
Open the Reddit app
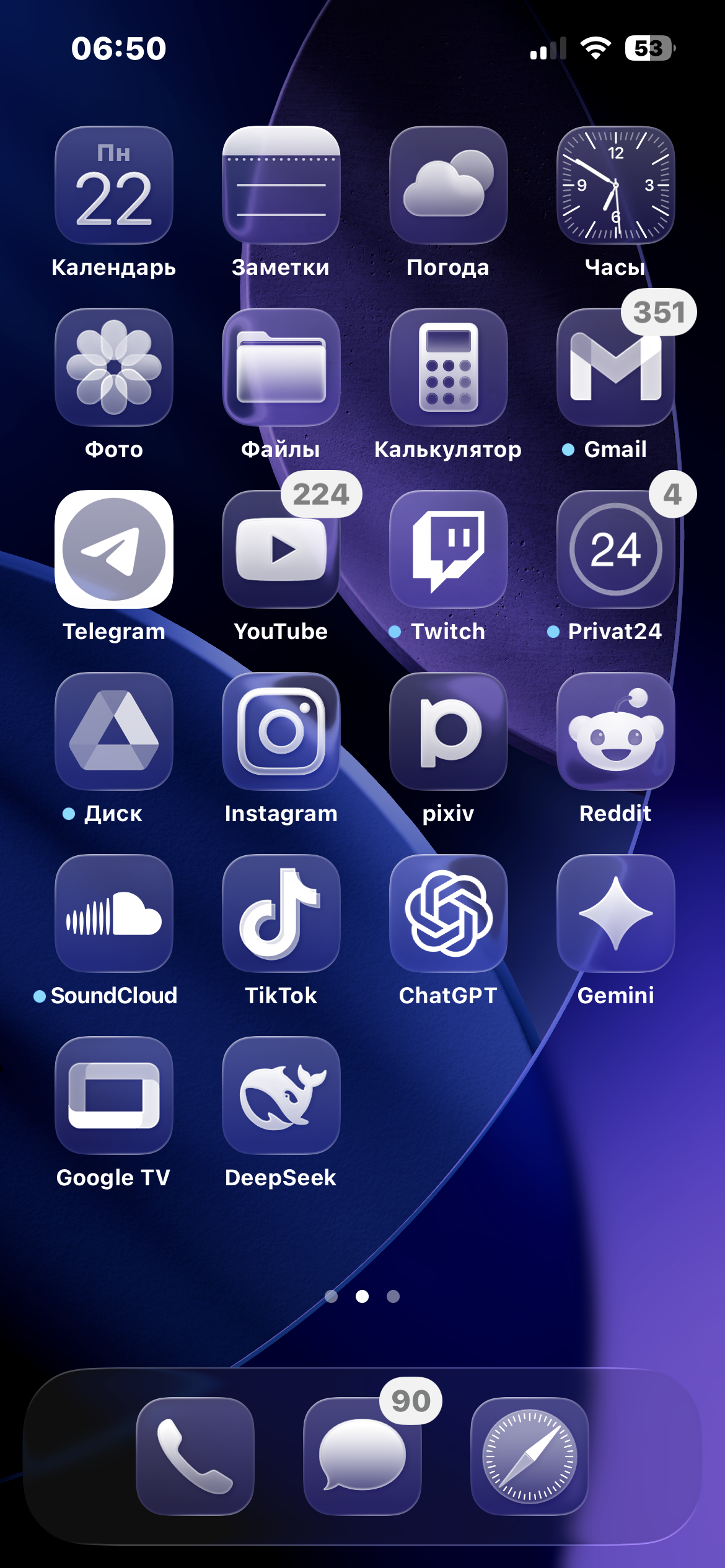[615, 731]
